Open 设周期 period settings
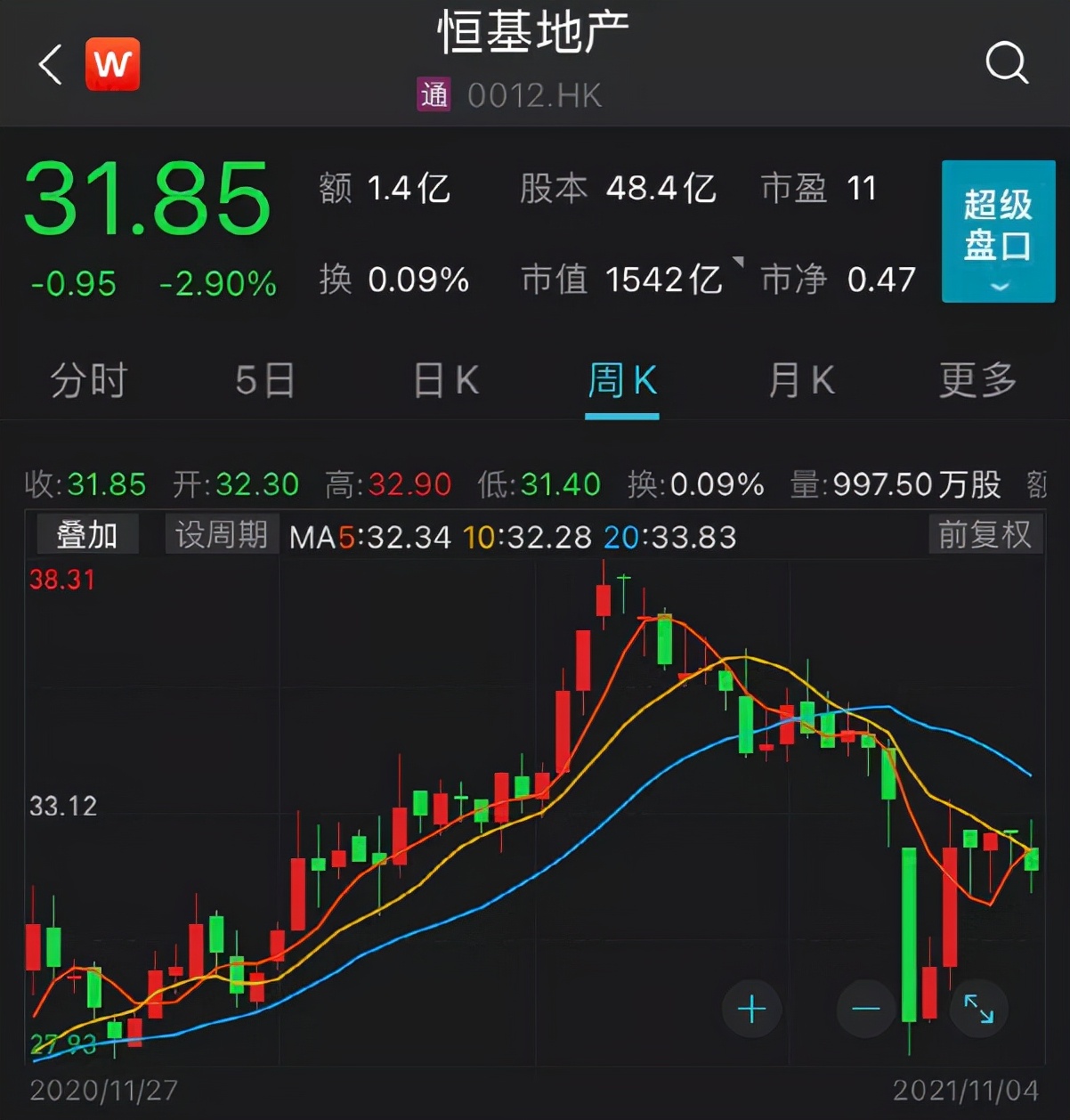1070x1120 pixels. 222,535
